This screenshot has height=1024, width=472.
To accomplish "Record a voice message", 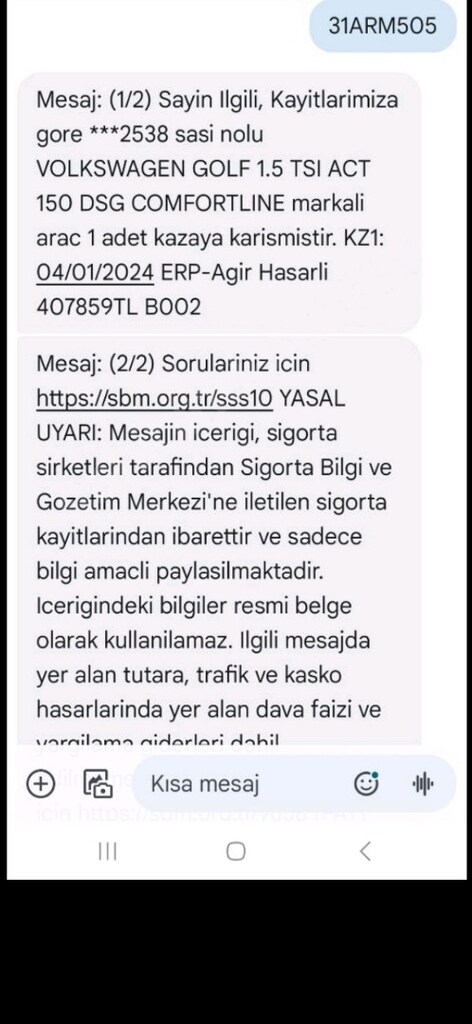I will coord(423,784).
